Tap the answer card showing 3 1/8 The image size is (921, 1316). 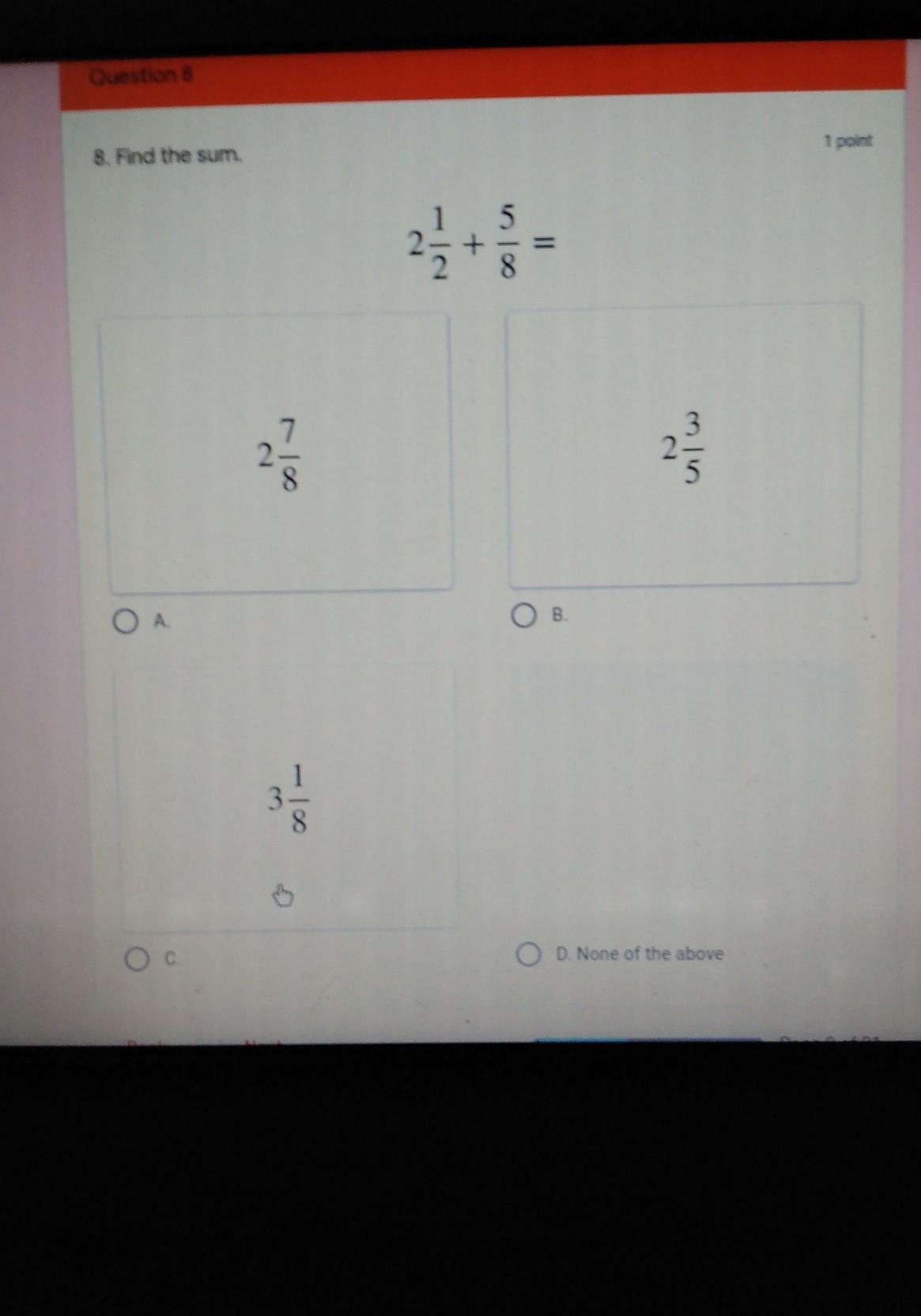click(287, 797)
